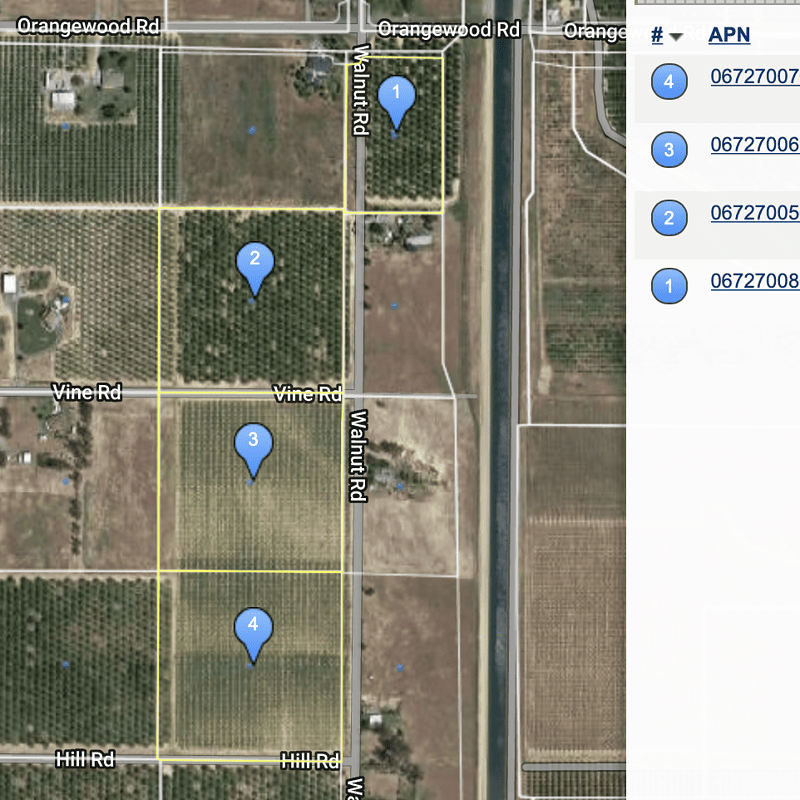Select list marker 4 in results
Image resolution: width=800 pixels, height=800 pixels.
[669, 82]
